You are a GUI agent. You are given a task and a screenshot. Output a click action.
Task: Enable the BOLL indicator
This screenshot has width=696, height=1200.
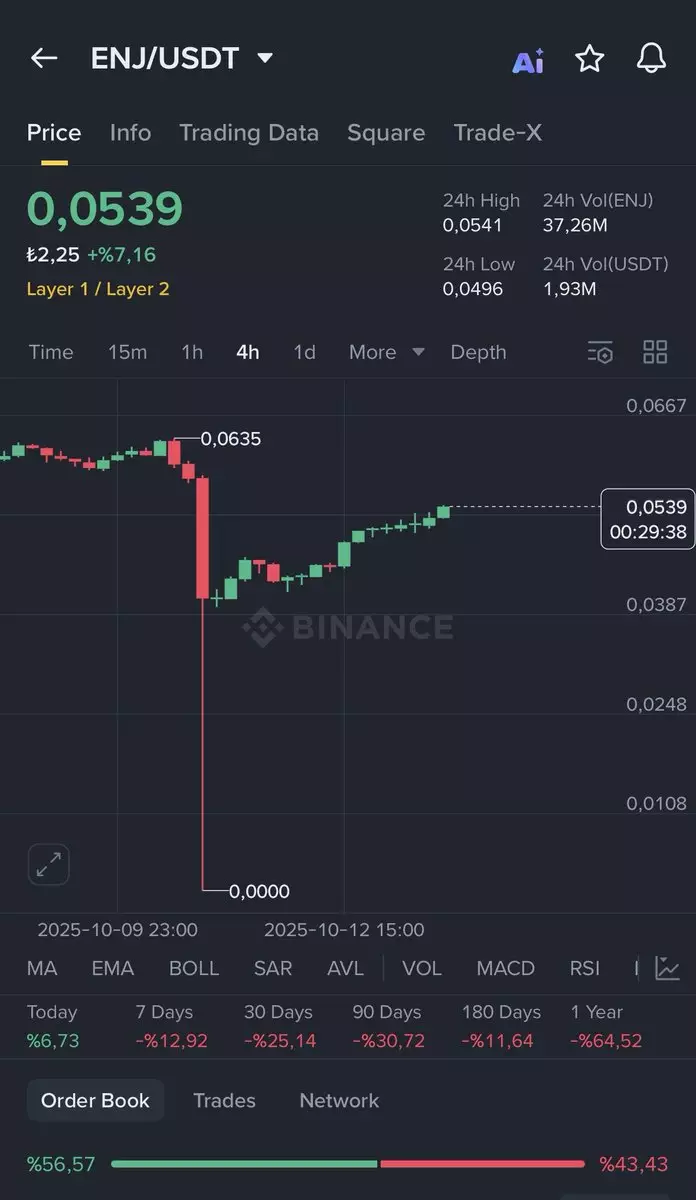tap(194, 968)
